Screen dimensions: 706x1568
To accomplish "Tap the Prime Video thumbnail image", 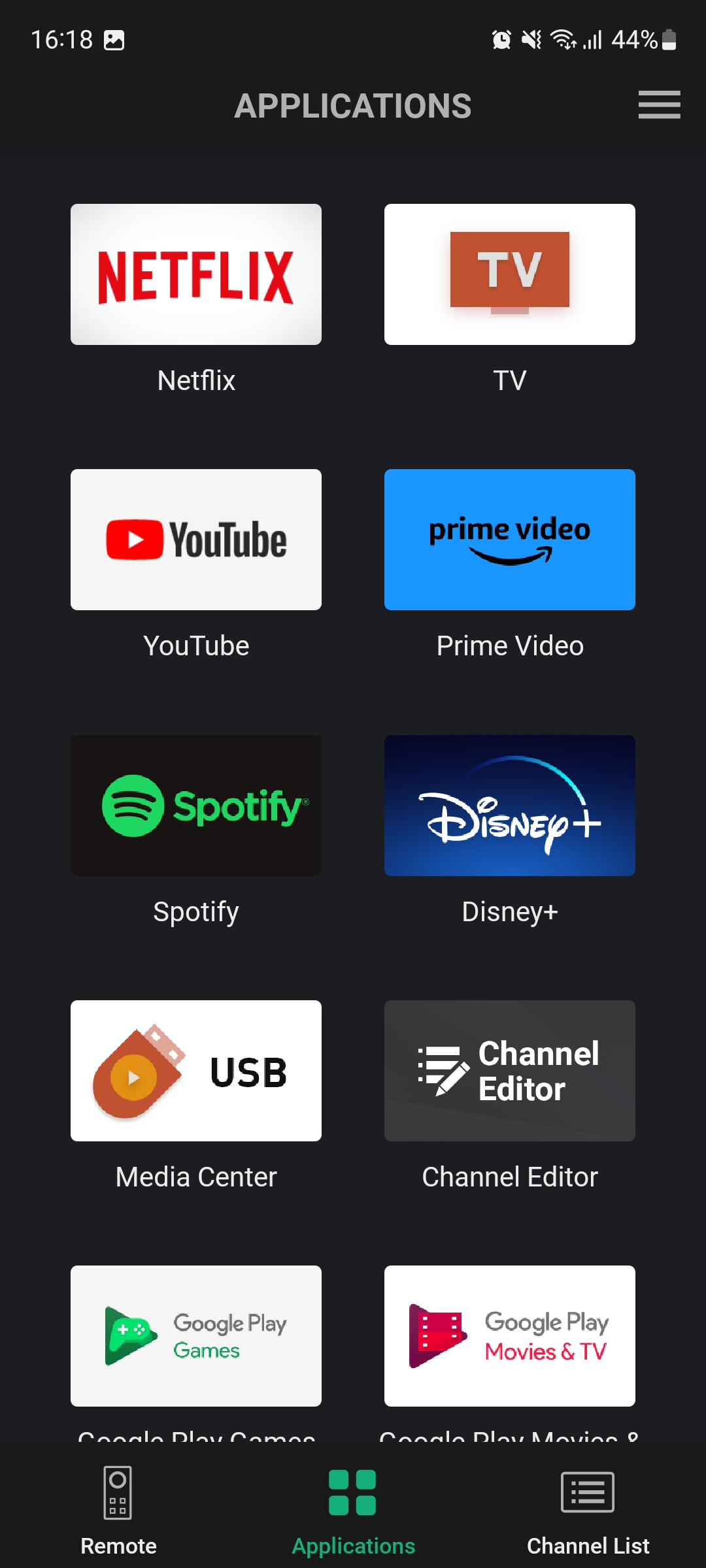I will click(x=509, y=540).
